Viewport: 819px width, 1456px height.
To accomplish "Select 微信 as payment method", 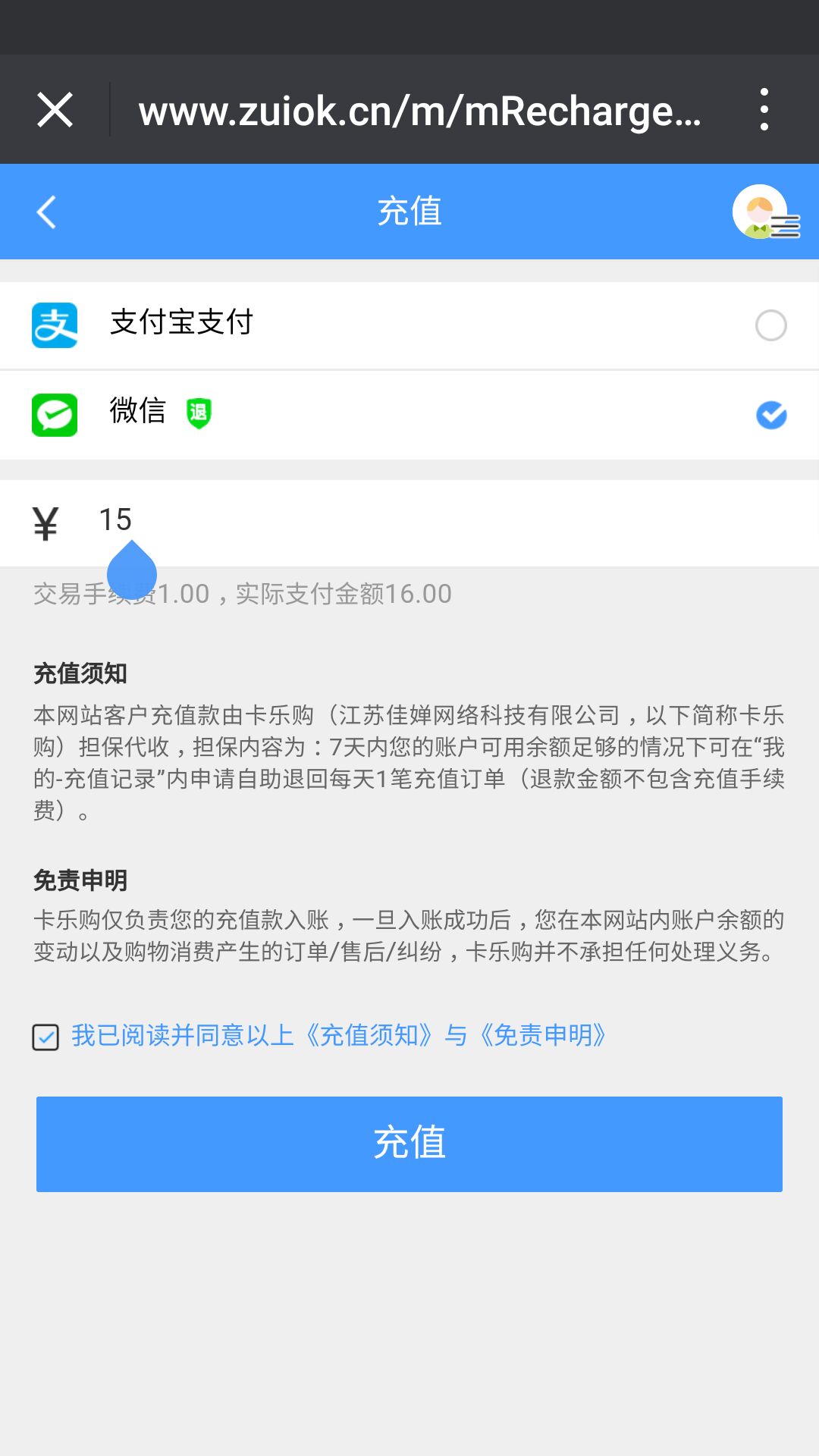I will [x=770, y=415].
